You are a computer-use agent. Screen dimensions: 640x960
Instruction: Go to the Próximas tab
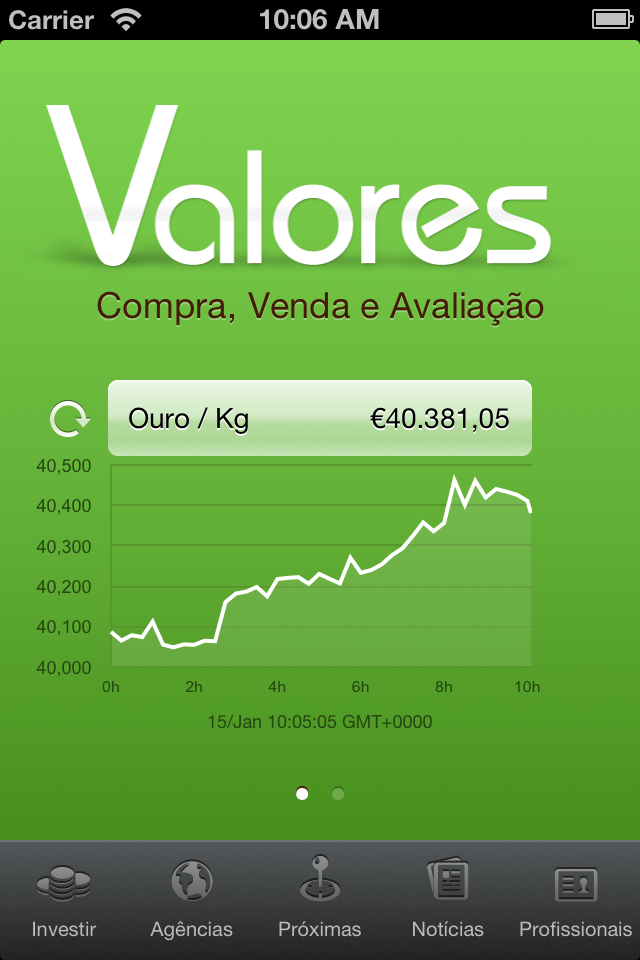tap(320, 899)
